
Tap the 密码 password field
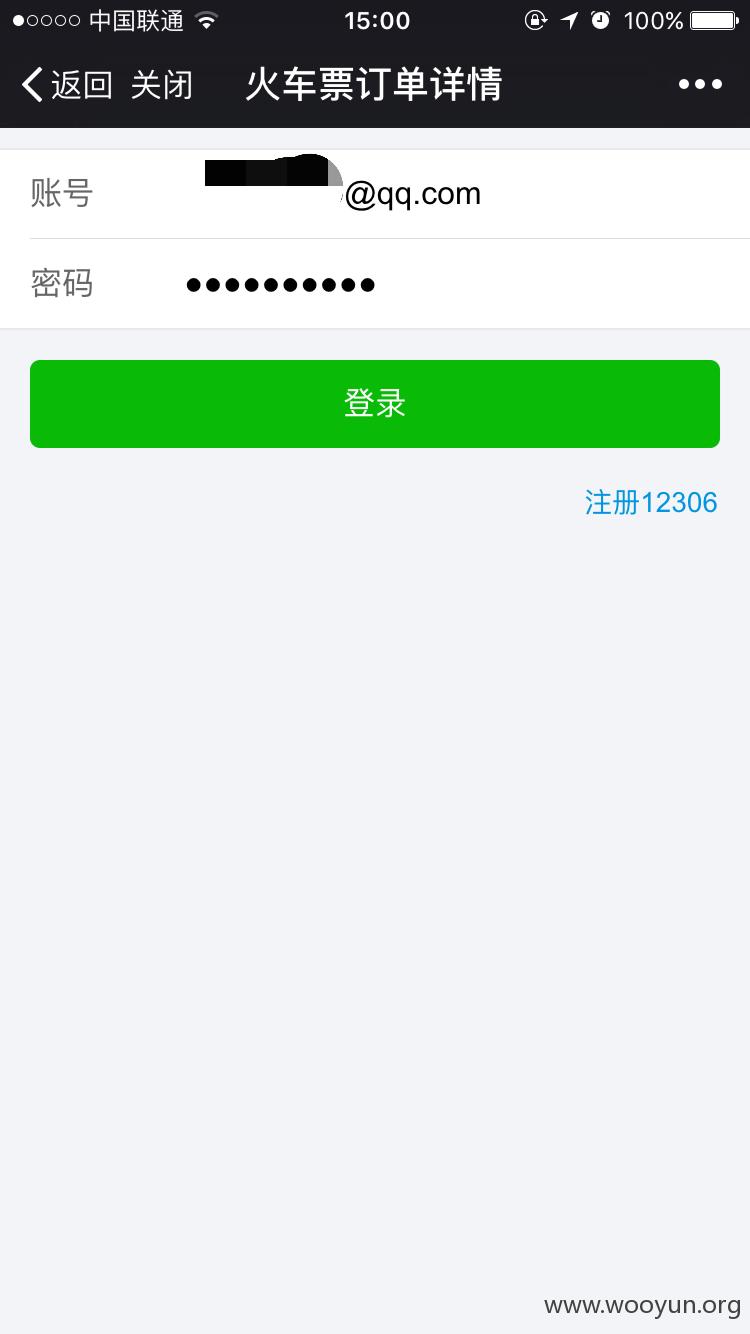375,284
